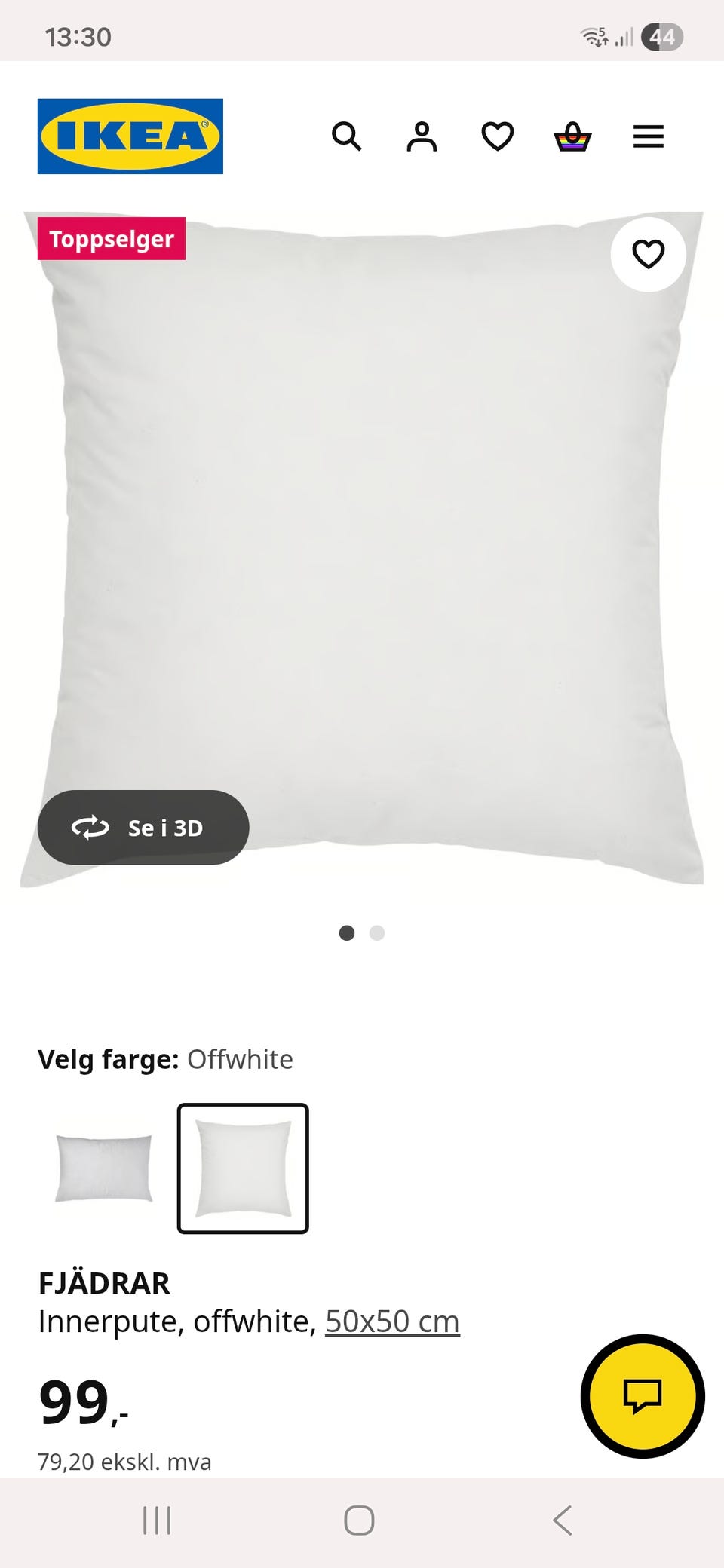Image resolution: width=724 pixels, height=1568 pixels.
Task: Tap the FJÄDRAR product title
Action: (104, 1282)
